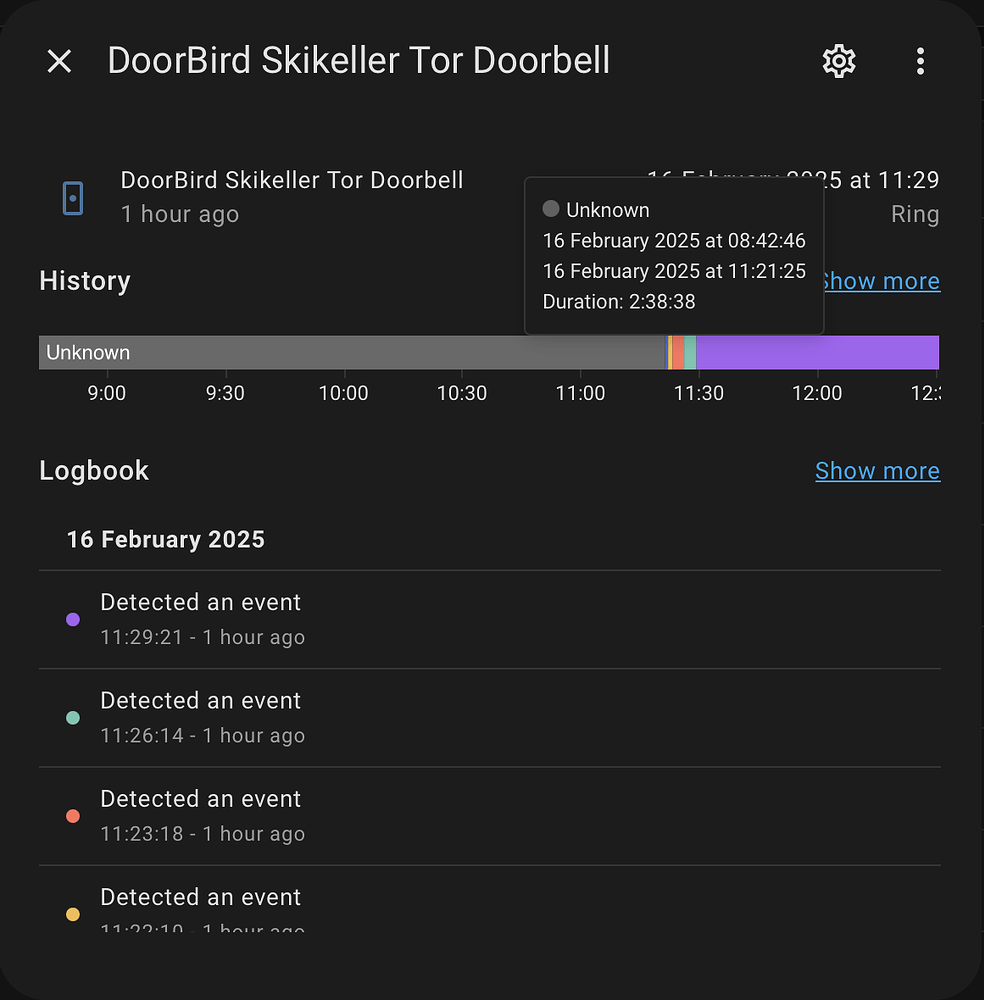Select the Unknown tooltip showing duration 2:38:38
The width and height of the screenshot is (984, 1000).
coord(674,255)
